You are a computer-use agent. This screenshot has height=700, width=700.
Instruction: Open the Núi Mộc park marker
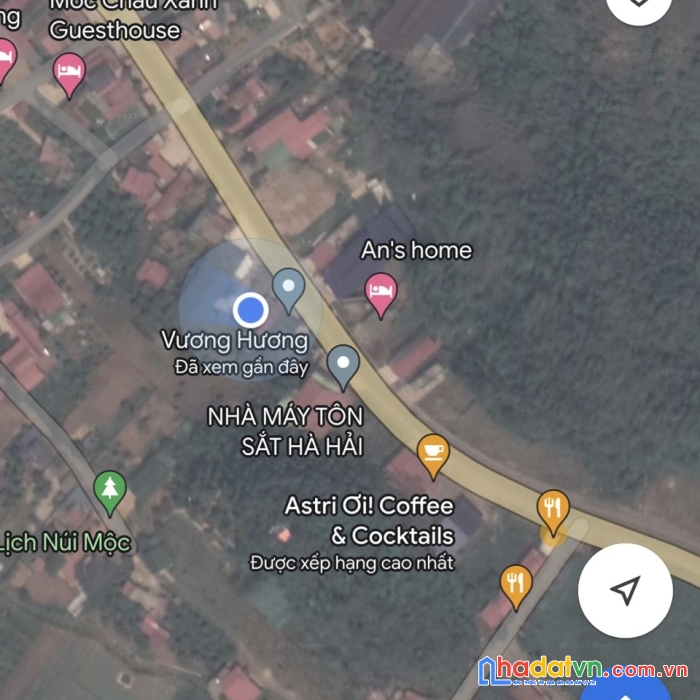110,489
